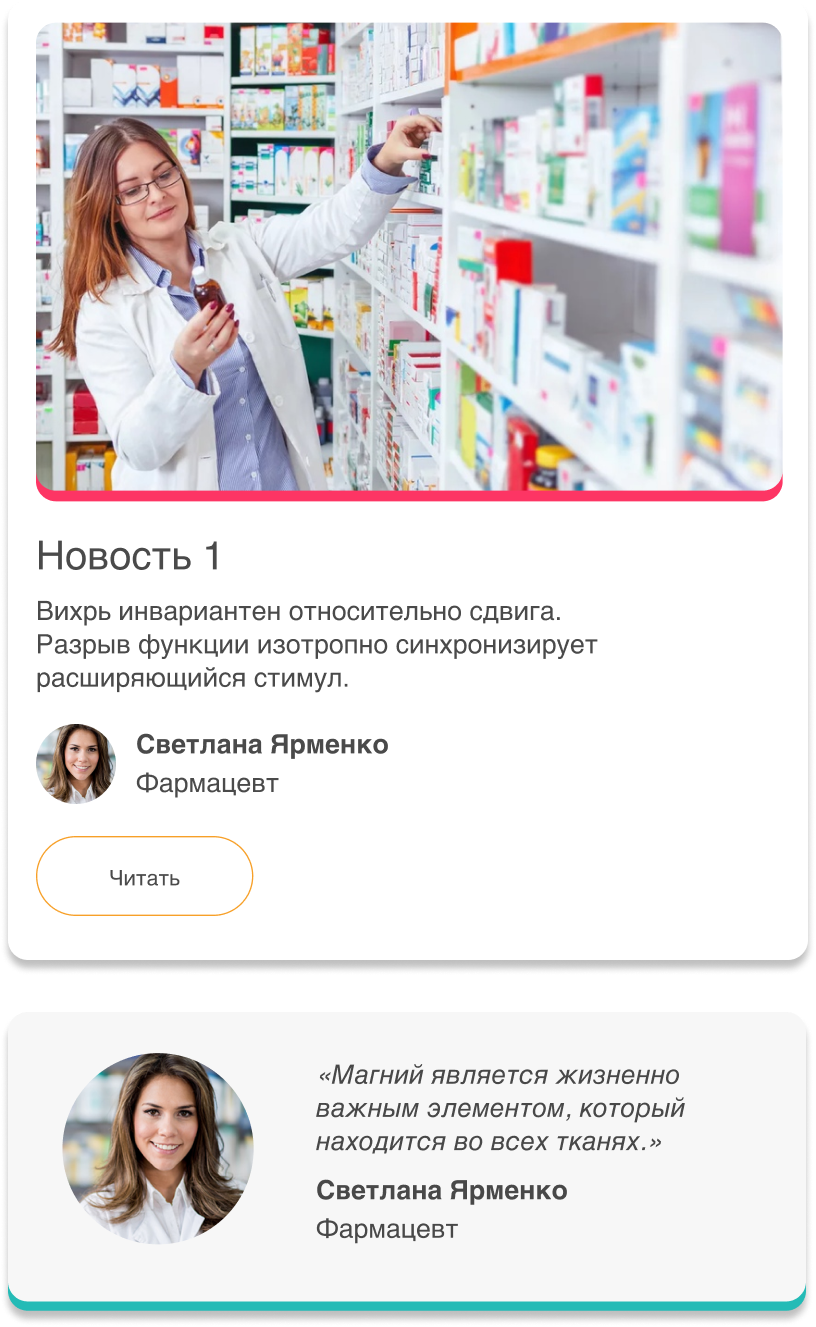The height and width of the screenshot is (1327, 816).
Task: Open the Новость 1 pharmacy image
Action: (408, 257)
